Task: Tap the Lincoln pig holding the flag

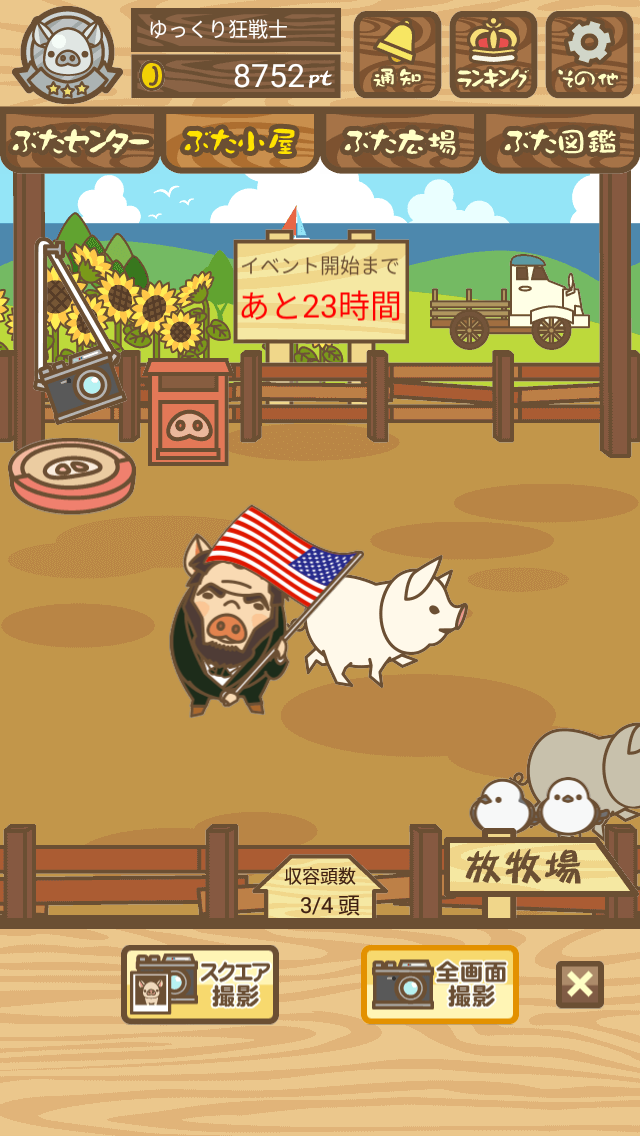Action: [228, 625]
